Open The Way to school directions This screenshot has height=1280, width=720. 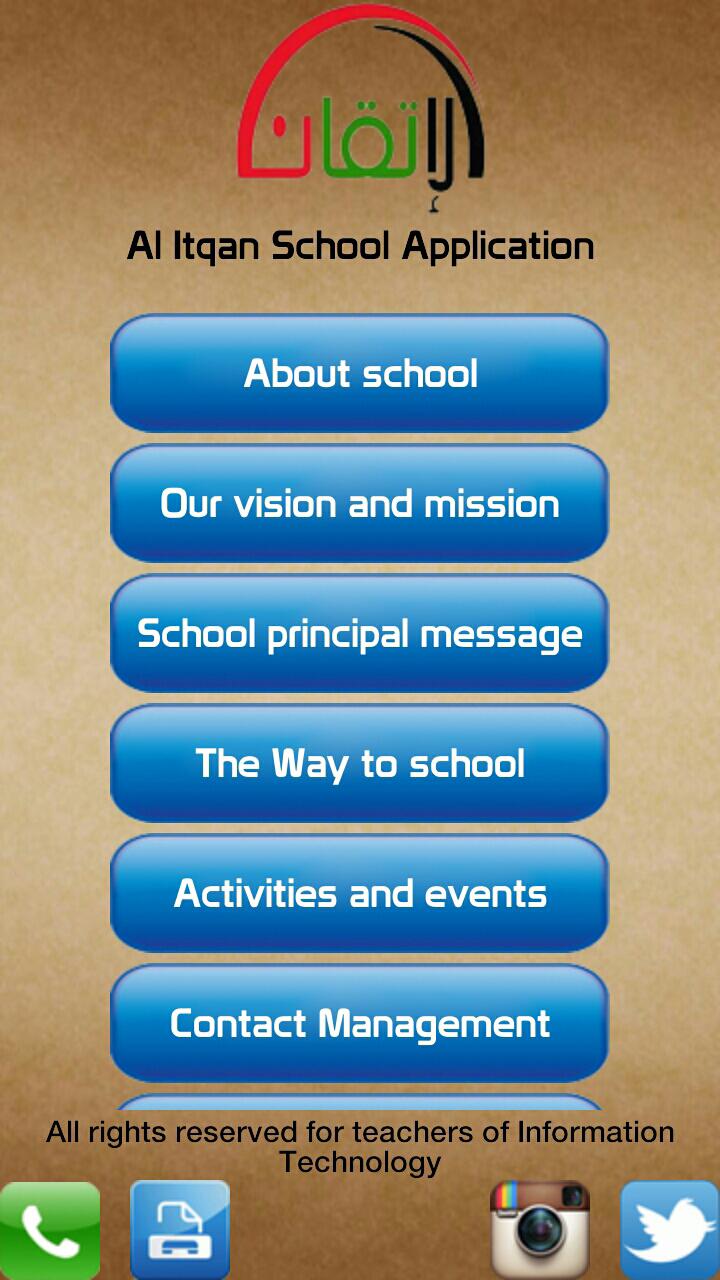click(x=360, y=763)
